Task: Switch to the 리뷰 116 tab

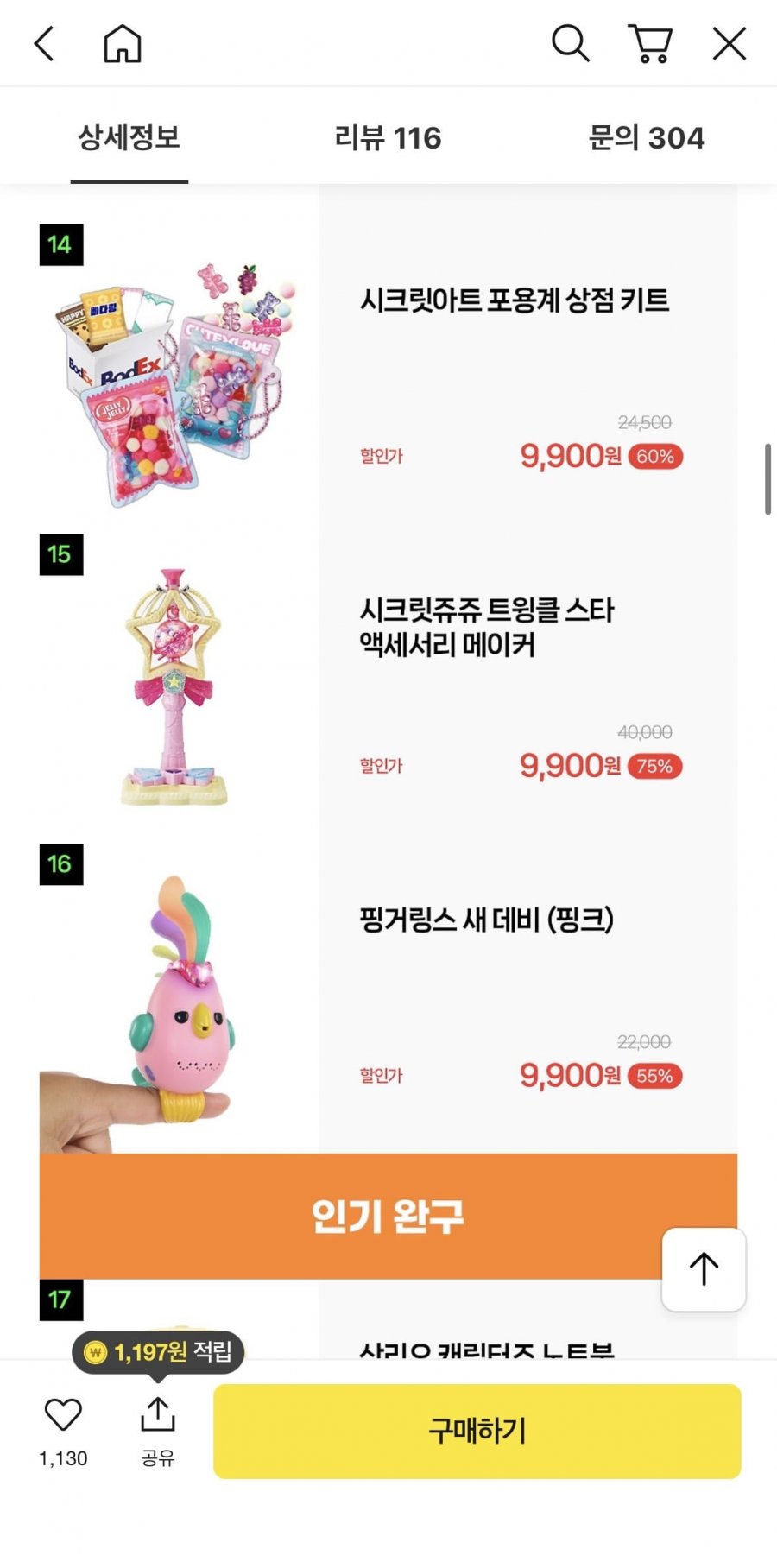Action: 388,137
